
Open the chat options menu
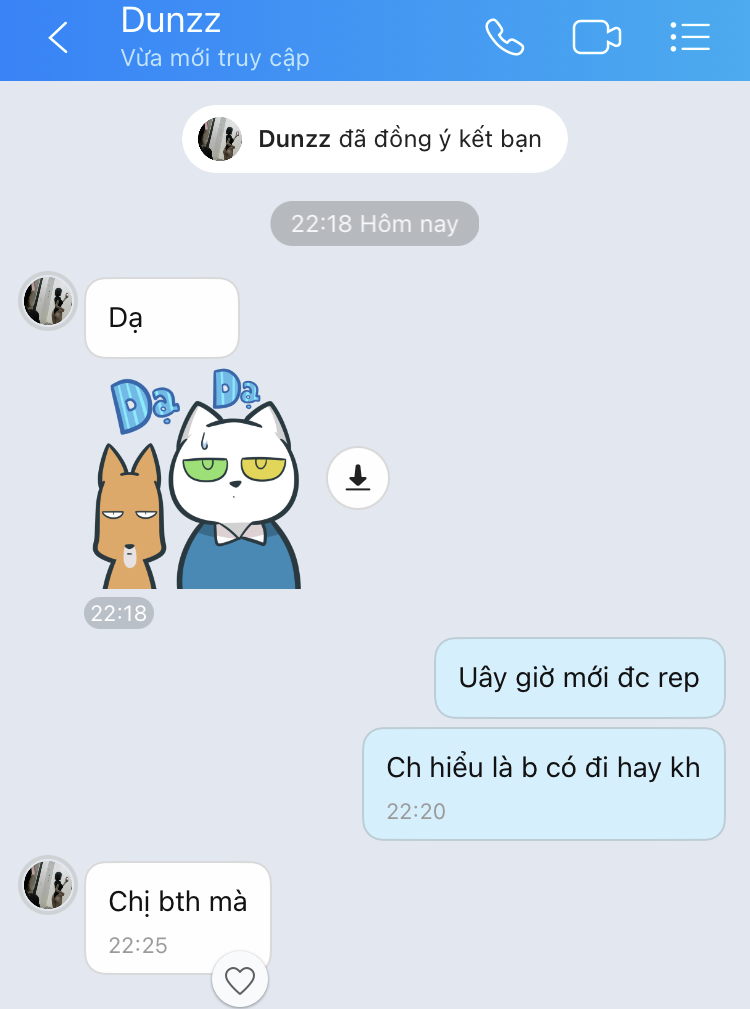pyautogui.click(x=689, y=38)
